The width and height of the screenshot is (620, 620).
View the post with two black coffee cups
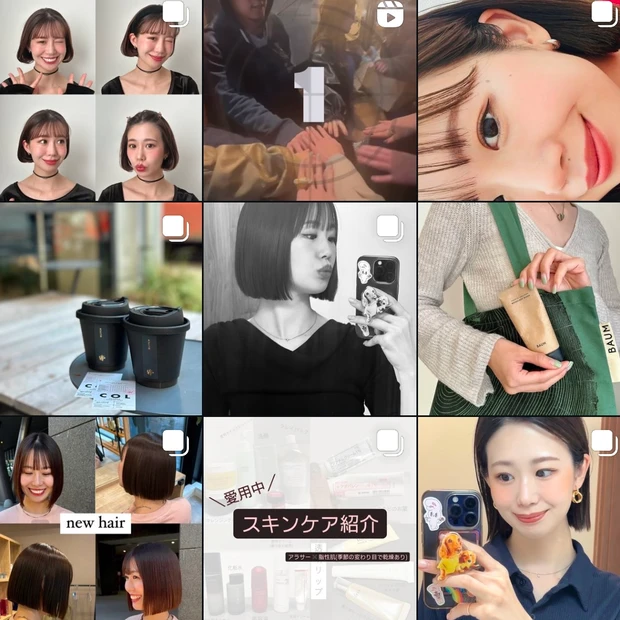pyautogui.click(x=100, y=309)
